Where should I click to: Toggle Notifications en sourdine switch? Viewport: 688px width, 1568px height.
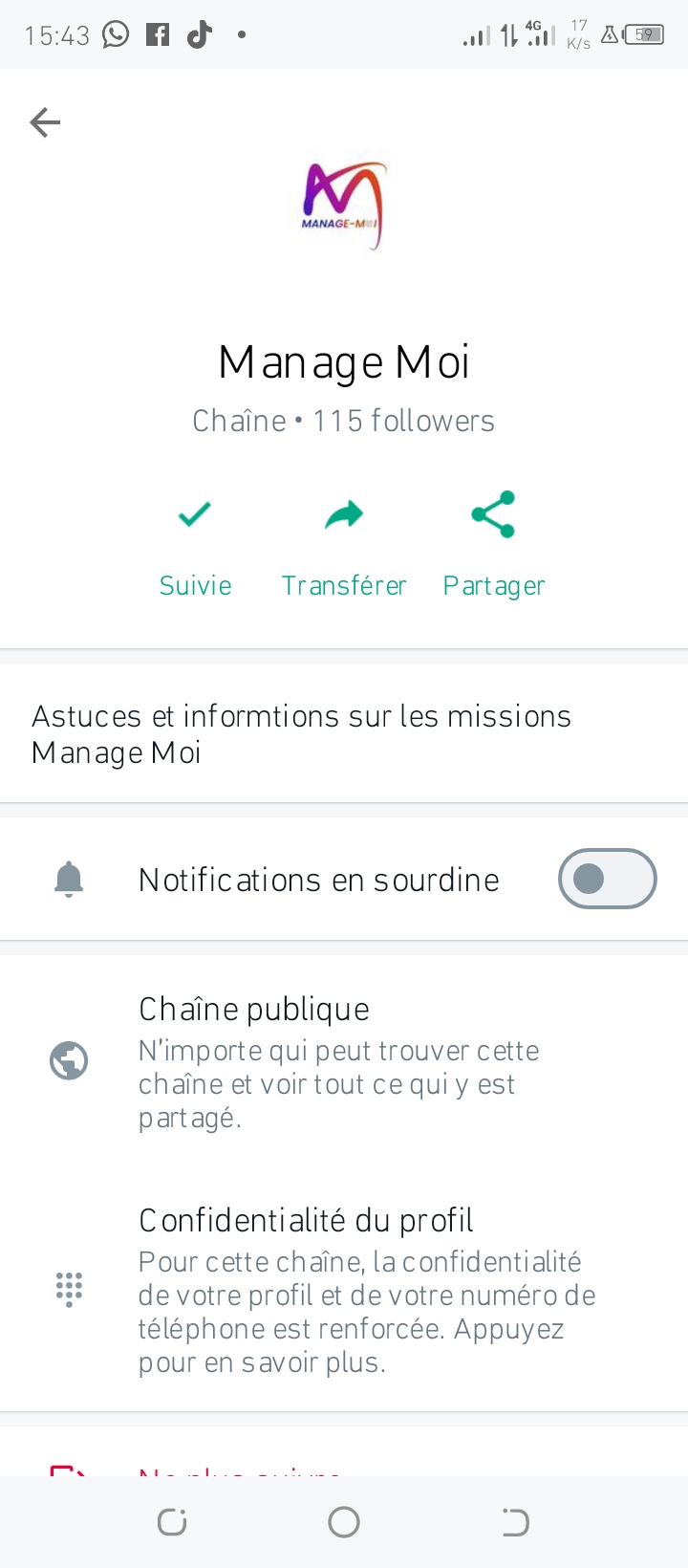click(x=607, y=879)
